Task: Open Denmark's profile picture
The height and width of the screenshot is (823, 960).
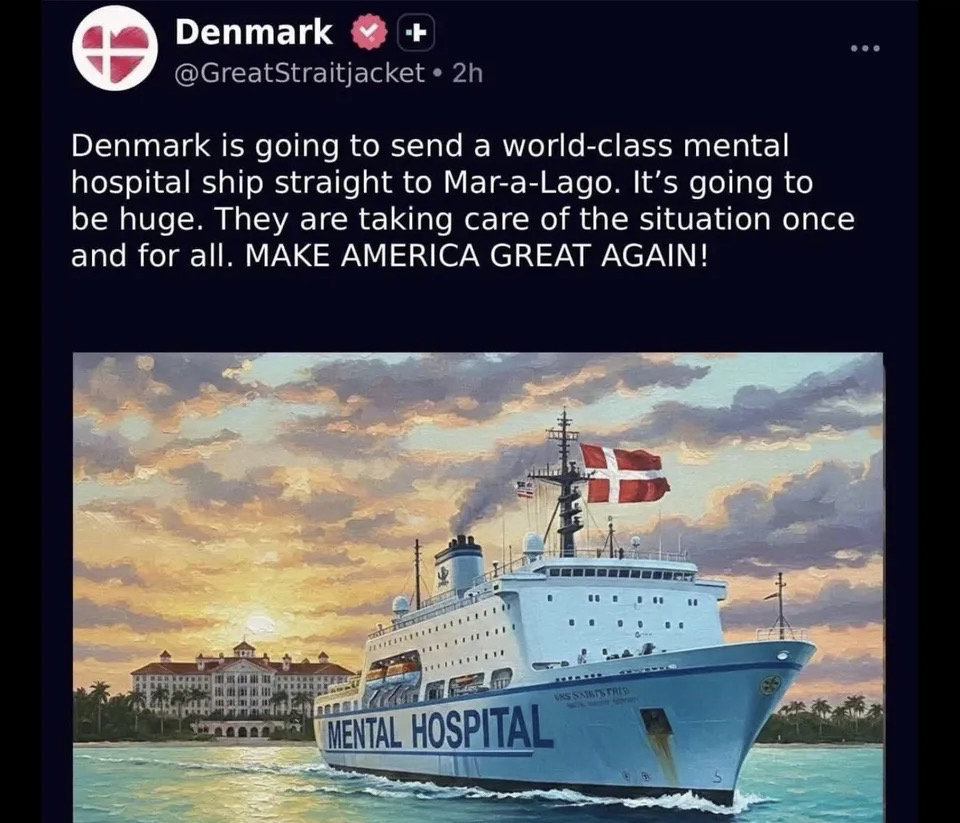Action: tap(115, 48)
